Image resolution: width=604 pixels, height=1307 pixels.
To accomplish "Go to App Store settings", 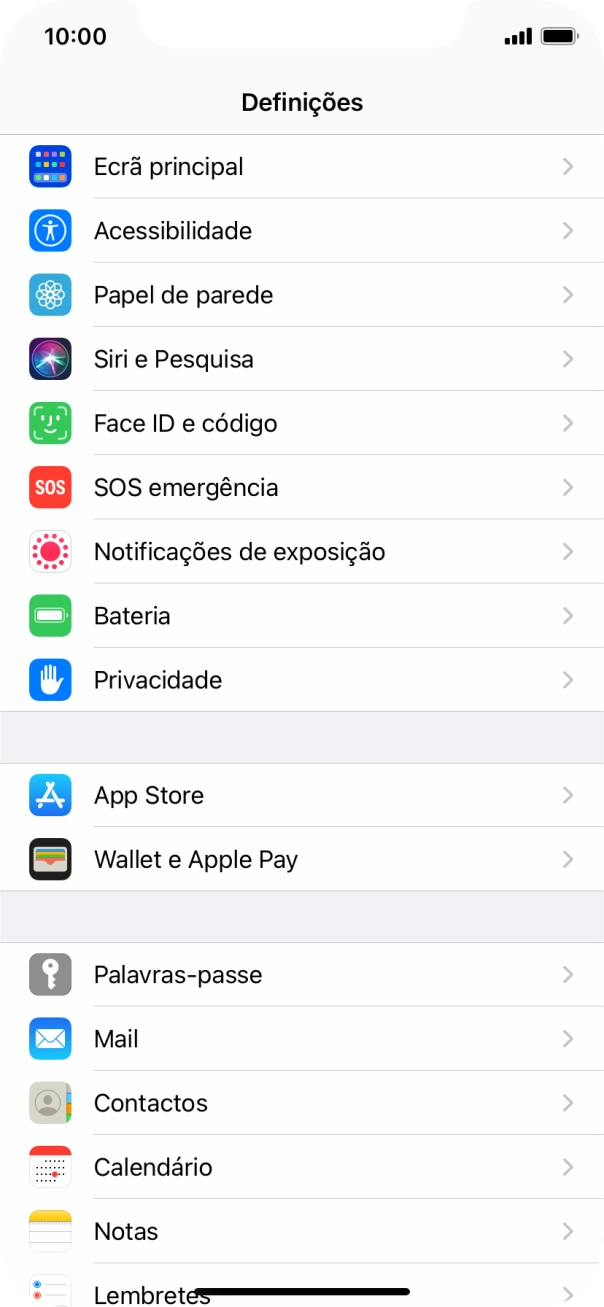I will coord(300,795).
